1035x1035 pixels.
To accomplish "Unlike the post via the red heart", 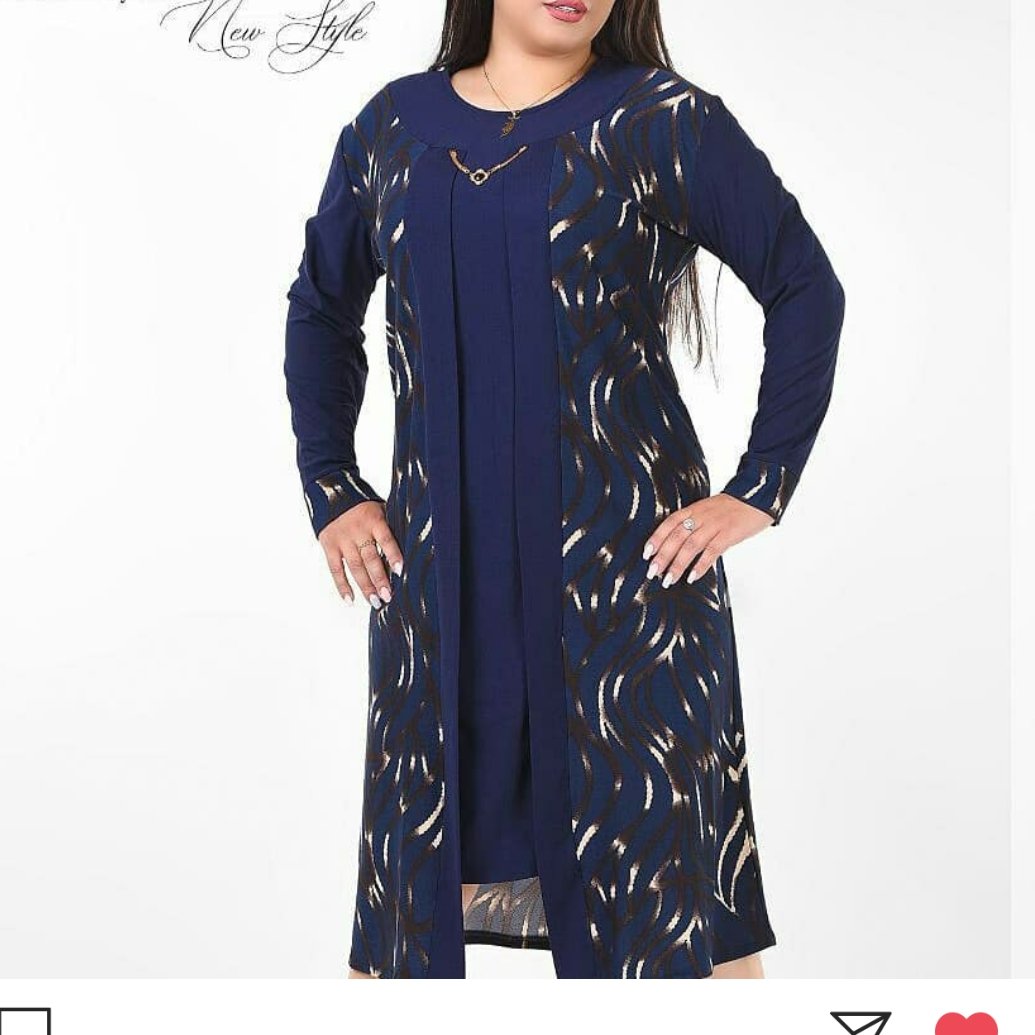I will [965, 1023].
